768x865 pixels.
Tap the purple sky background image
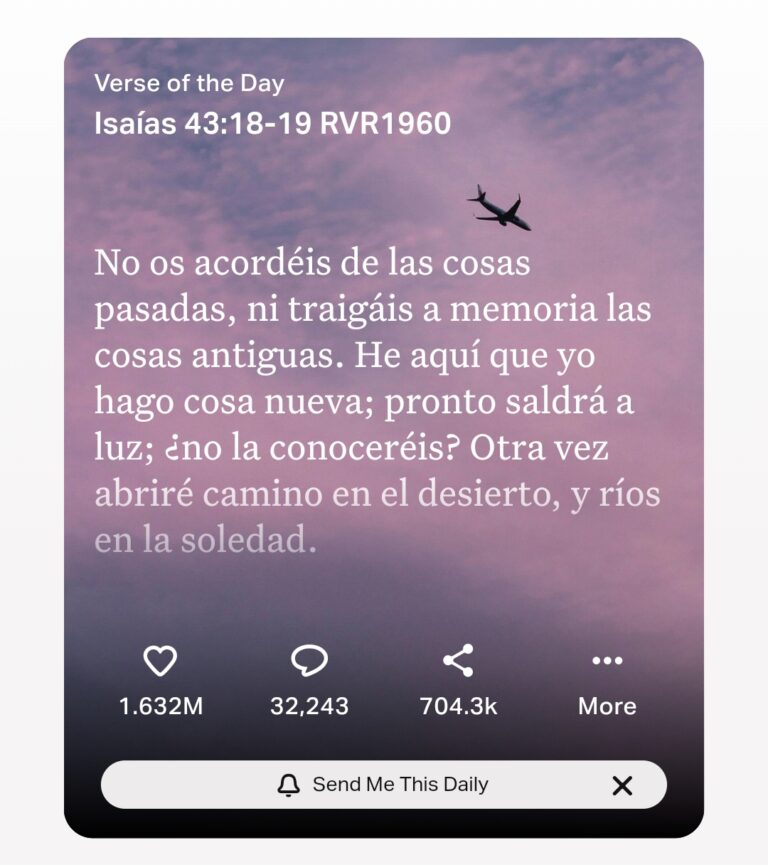pos(384,580)
